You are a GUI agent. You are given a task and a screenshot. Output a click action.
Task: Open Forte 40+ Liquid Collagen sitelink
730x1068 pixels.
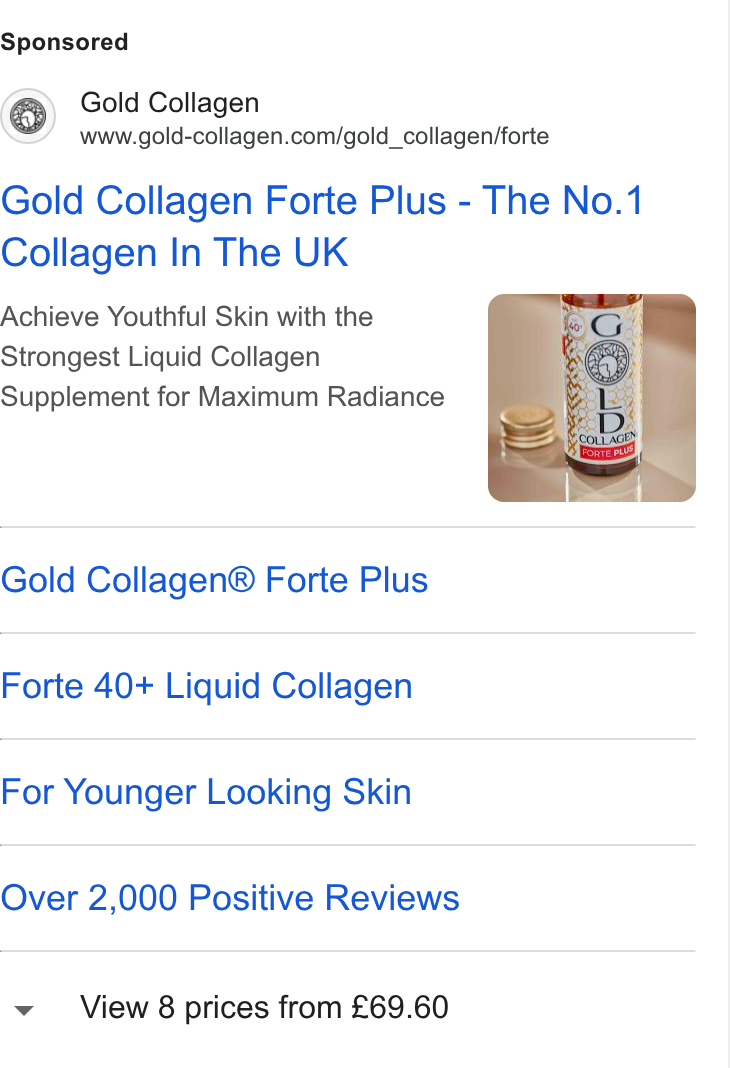coord(207,686)
